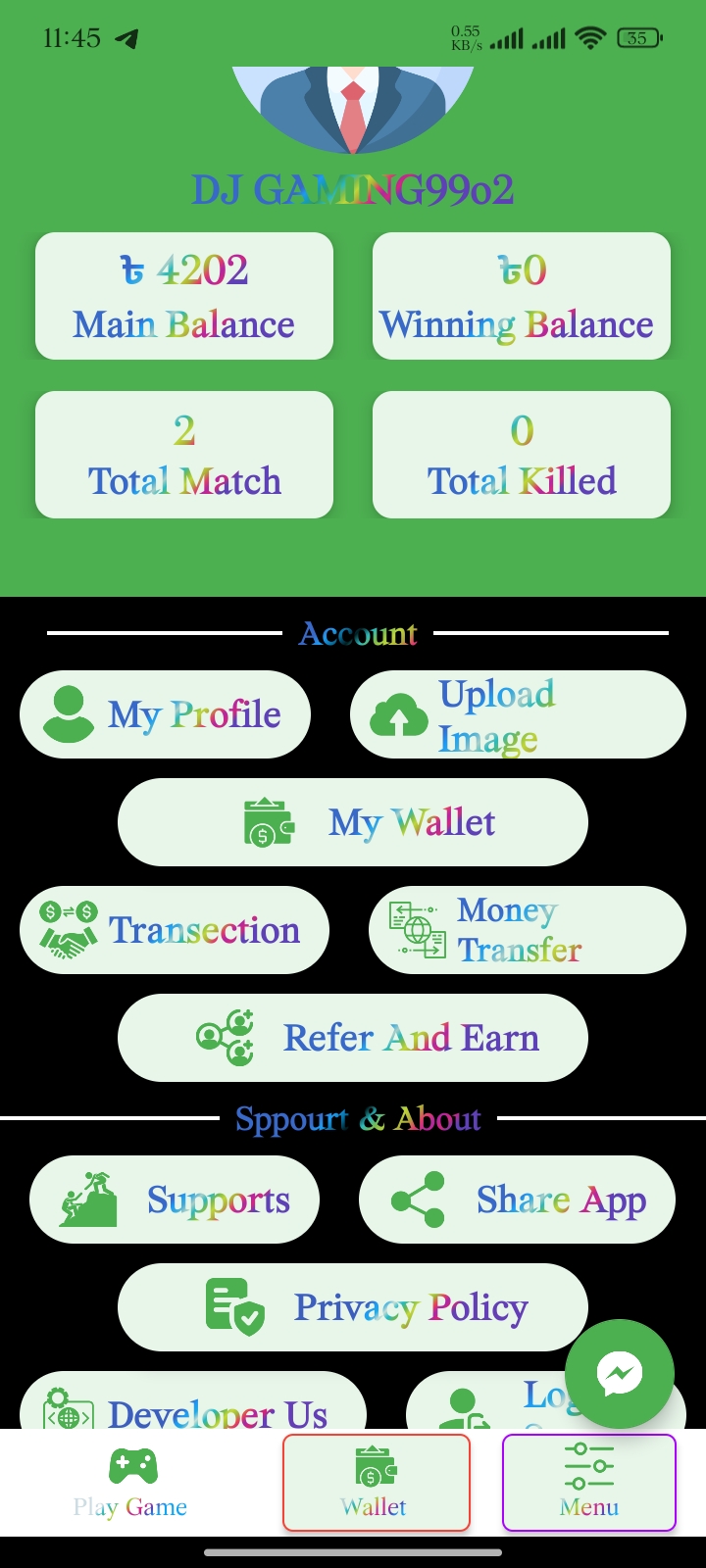
Task: Tap the Main Balance card
Action: point(184,296)
